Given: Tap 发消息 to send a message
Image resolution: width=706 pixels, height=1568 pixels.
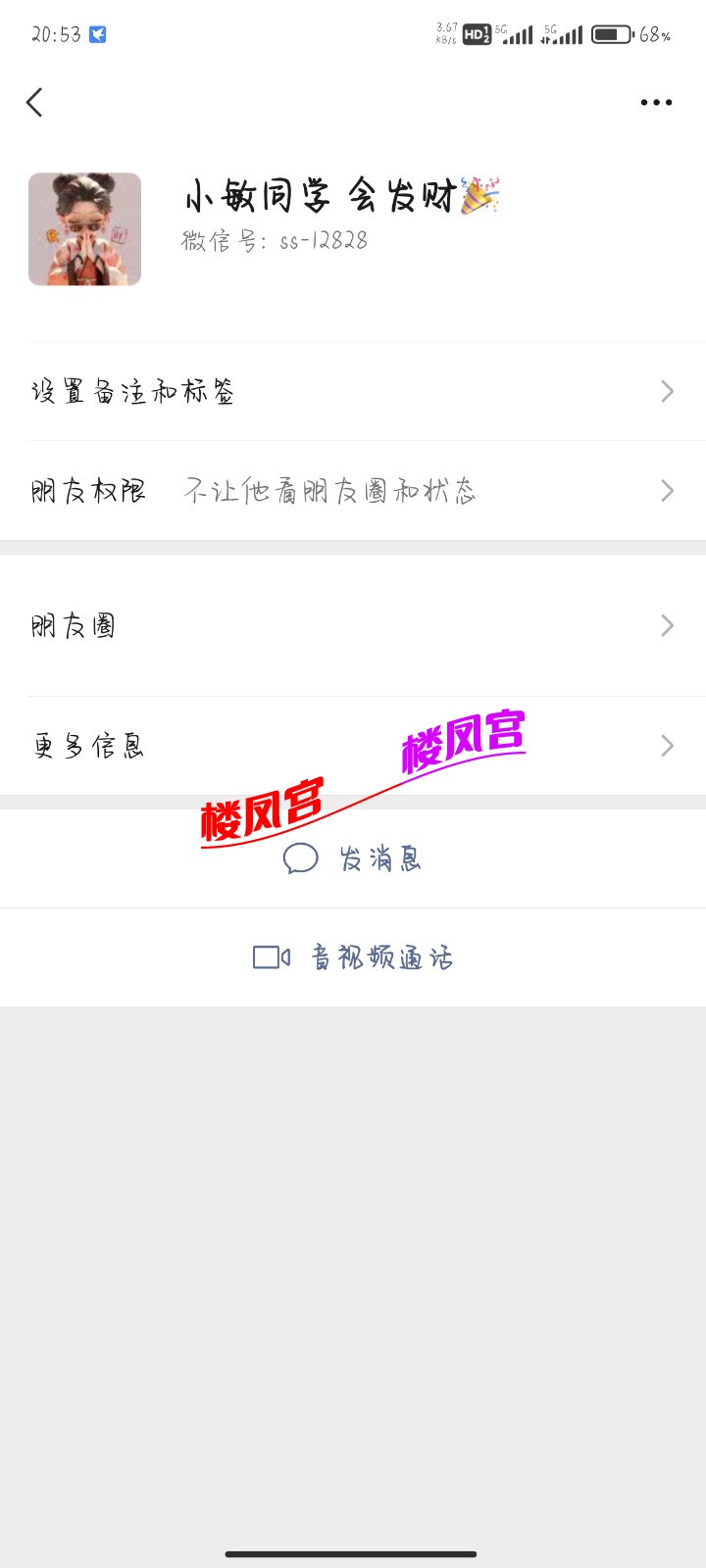Looking at the screenshot, I should 353,858.
